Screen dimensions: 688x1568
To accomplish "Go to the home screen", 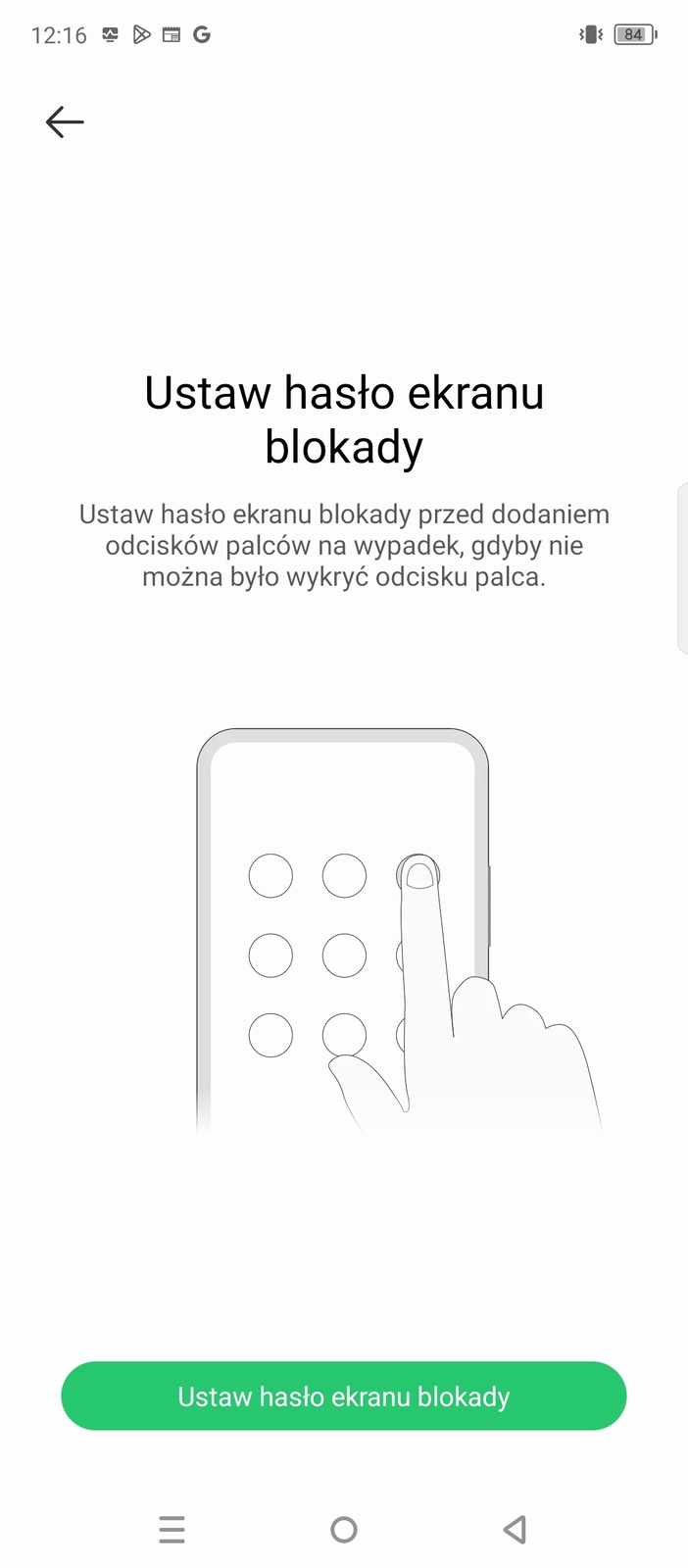I will (x=344, y=1530).
